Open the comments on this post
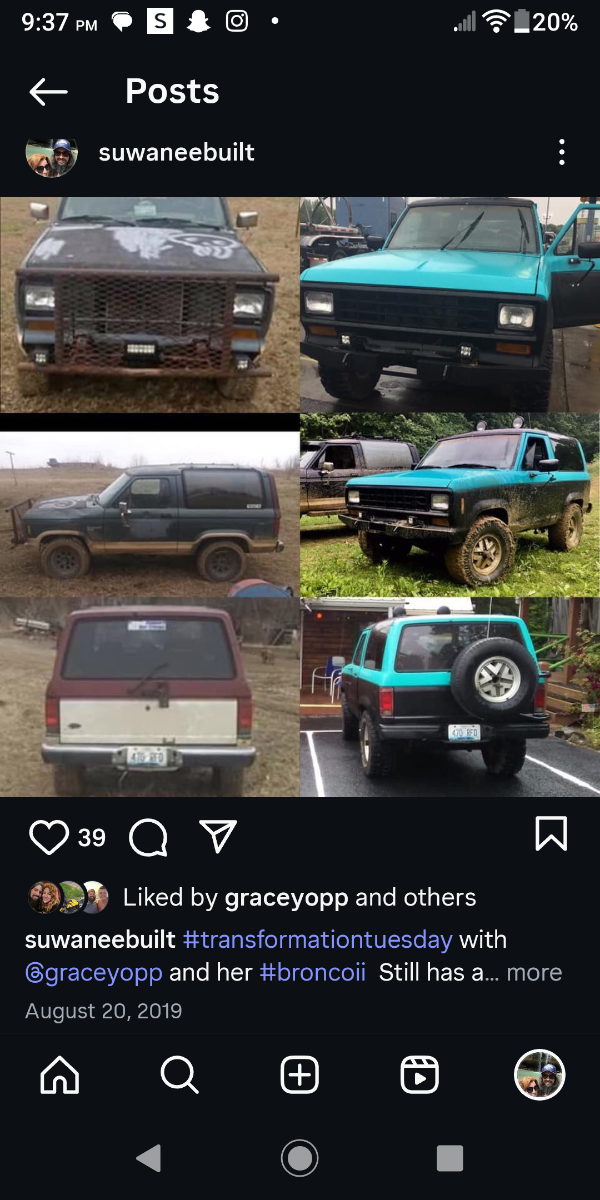The width and height of the screenshot is (600, 1200). tap(148, 837)
